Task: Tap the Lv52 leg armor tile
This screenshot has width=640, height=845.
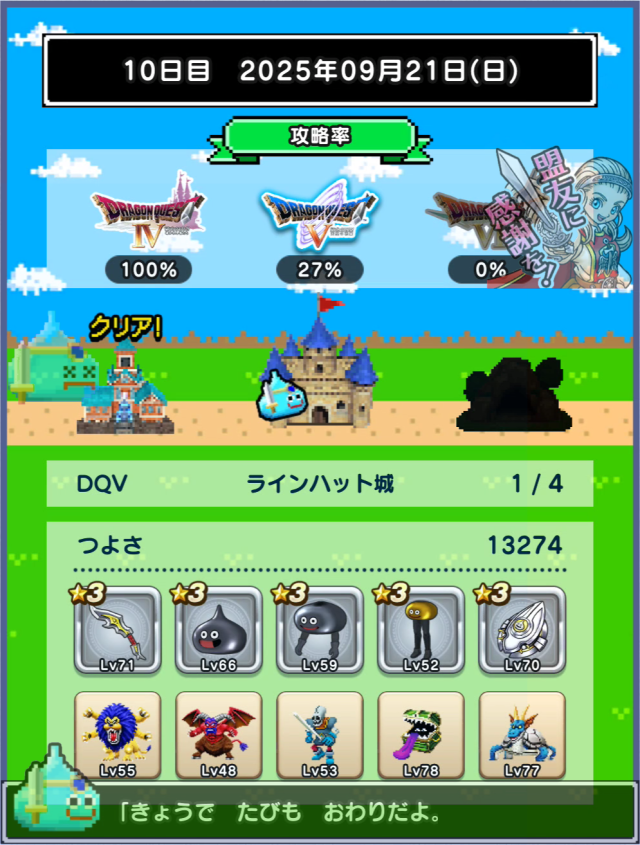Action: 421,631
